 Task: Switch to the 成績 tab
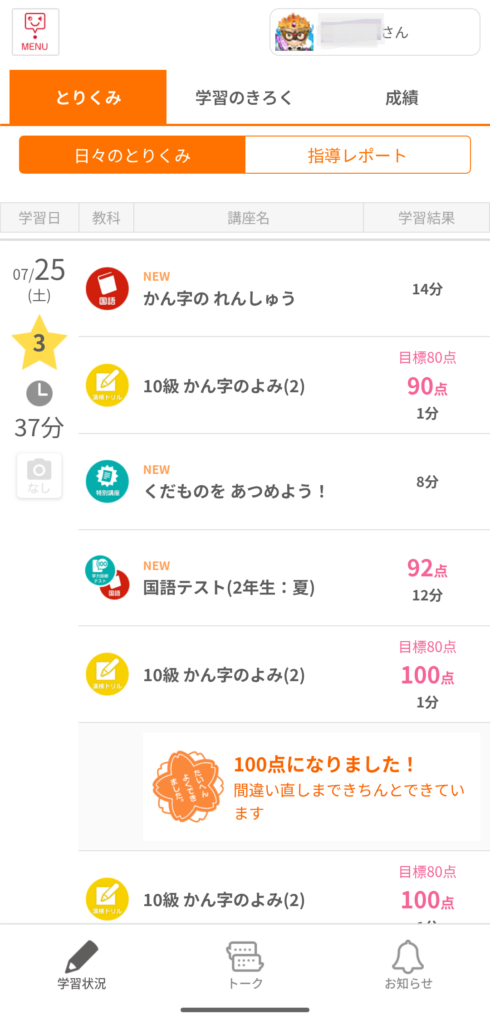pyautogui.click(x=402, y=98)
